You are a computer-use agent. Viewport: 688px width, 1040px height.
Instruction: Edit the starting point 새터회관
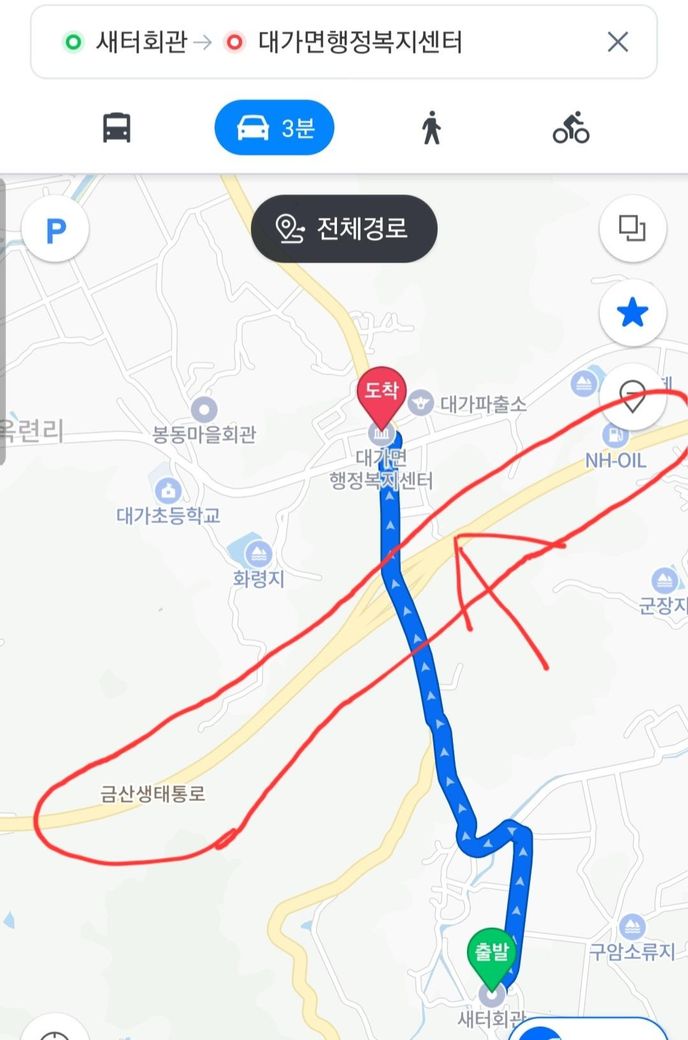pyautogui.click(x=140, y=42)
